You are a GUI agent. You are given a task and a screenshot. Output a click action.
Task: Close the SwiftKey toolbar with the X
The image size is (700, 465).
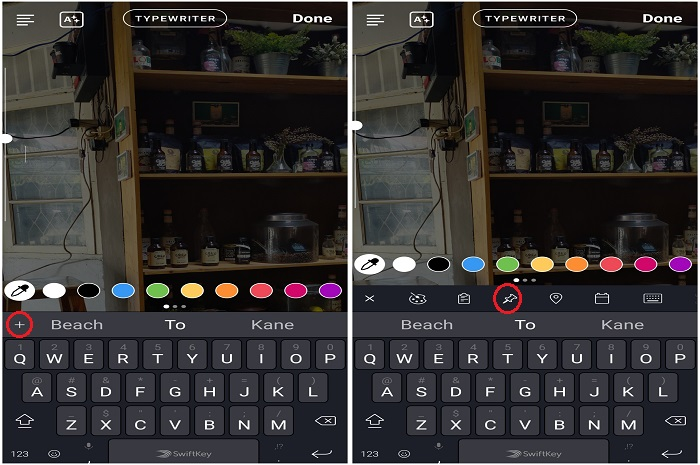pos(369,298)
